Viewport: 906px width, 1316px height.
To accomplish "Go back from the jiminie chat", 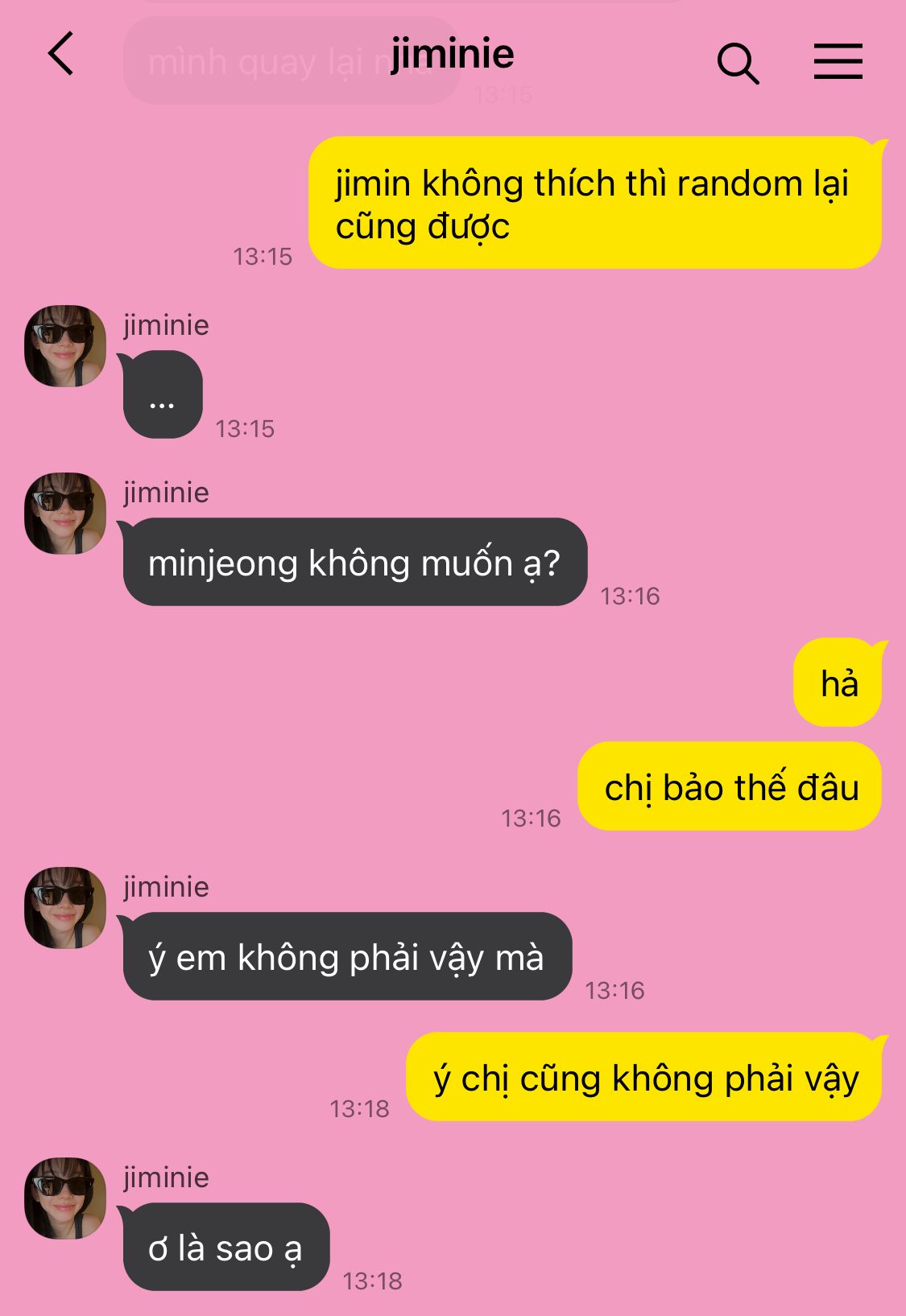I will pyautogui.click(x=61, y=54).
